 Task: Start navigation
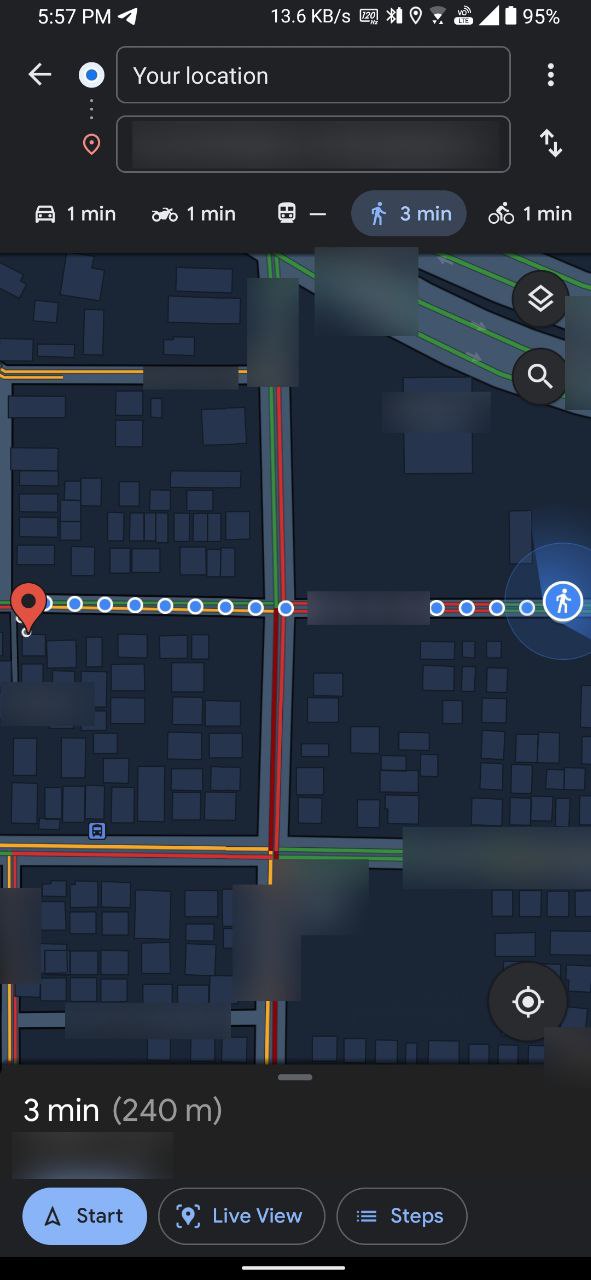coord(85,1216)
